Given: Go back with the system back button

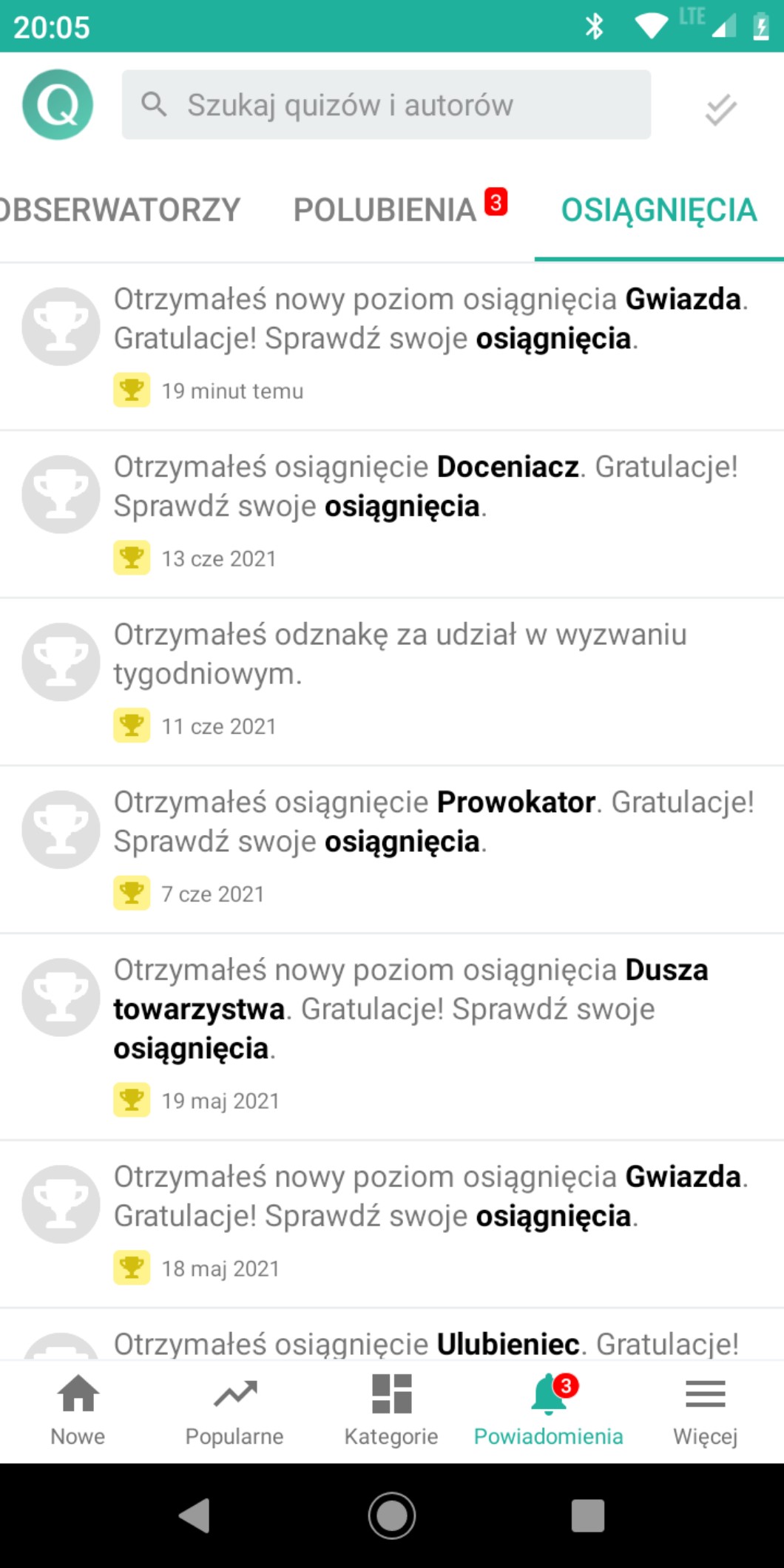Looking at the screenshot, I should (x=195, y=1515).
